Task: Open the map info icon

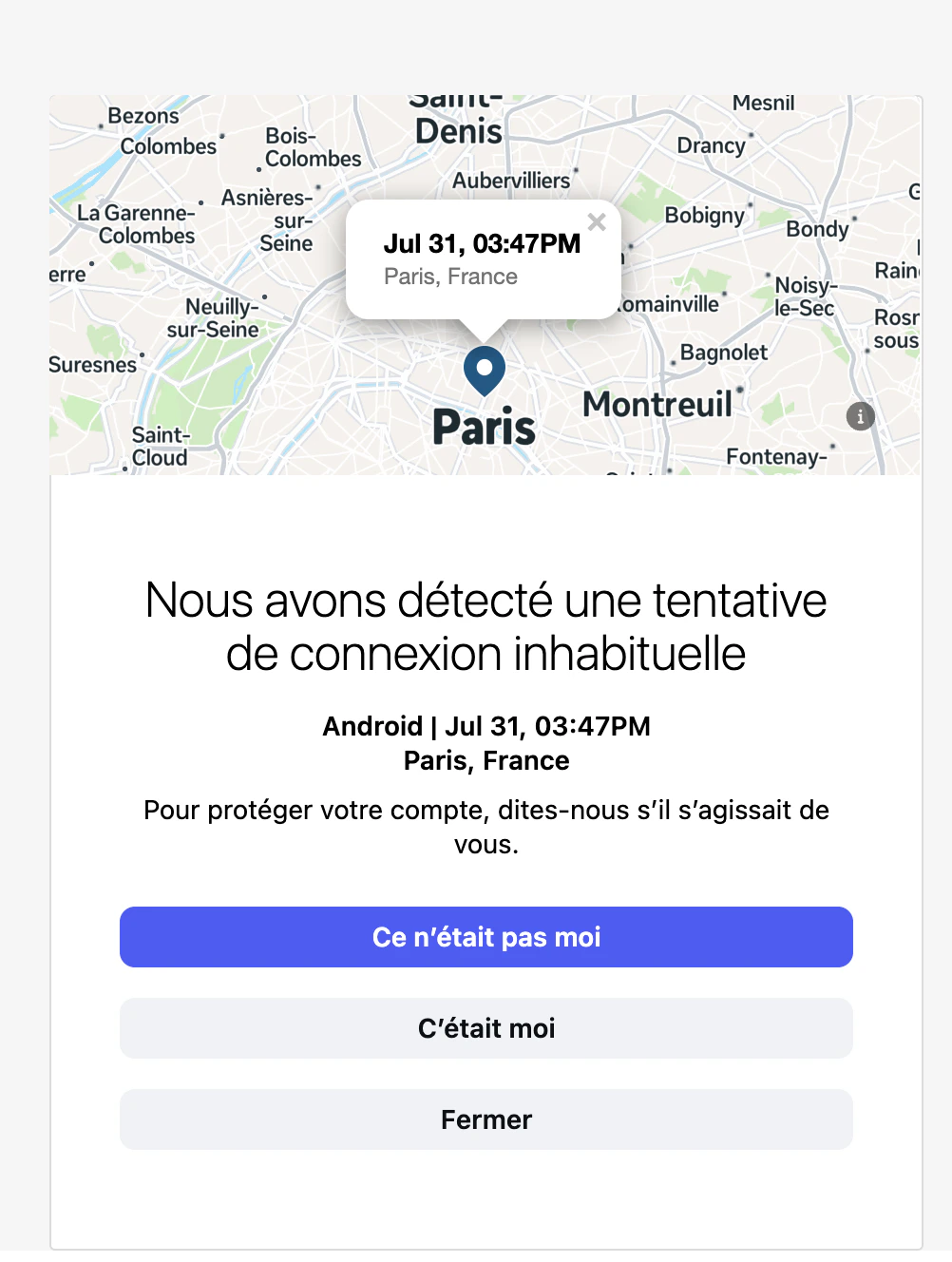Action: [x=860, y=416]
